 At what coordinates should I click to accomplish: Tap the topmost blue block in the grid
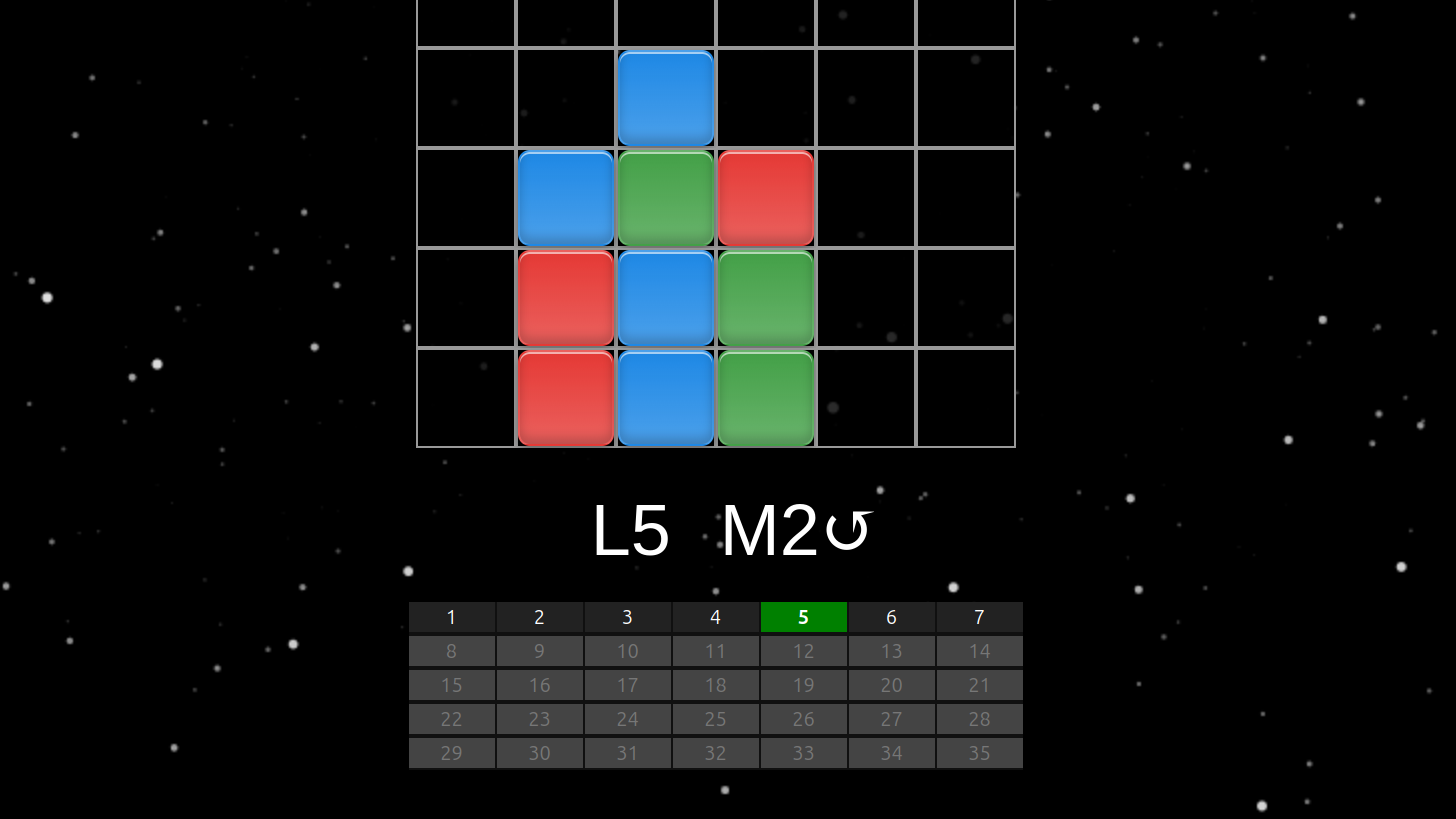666,98
